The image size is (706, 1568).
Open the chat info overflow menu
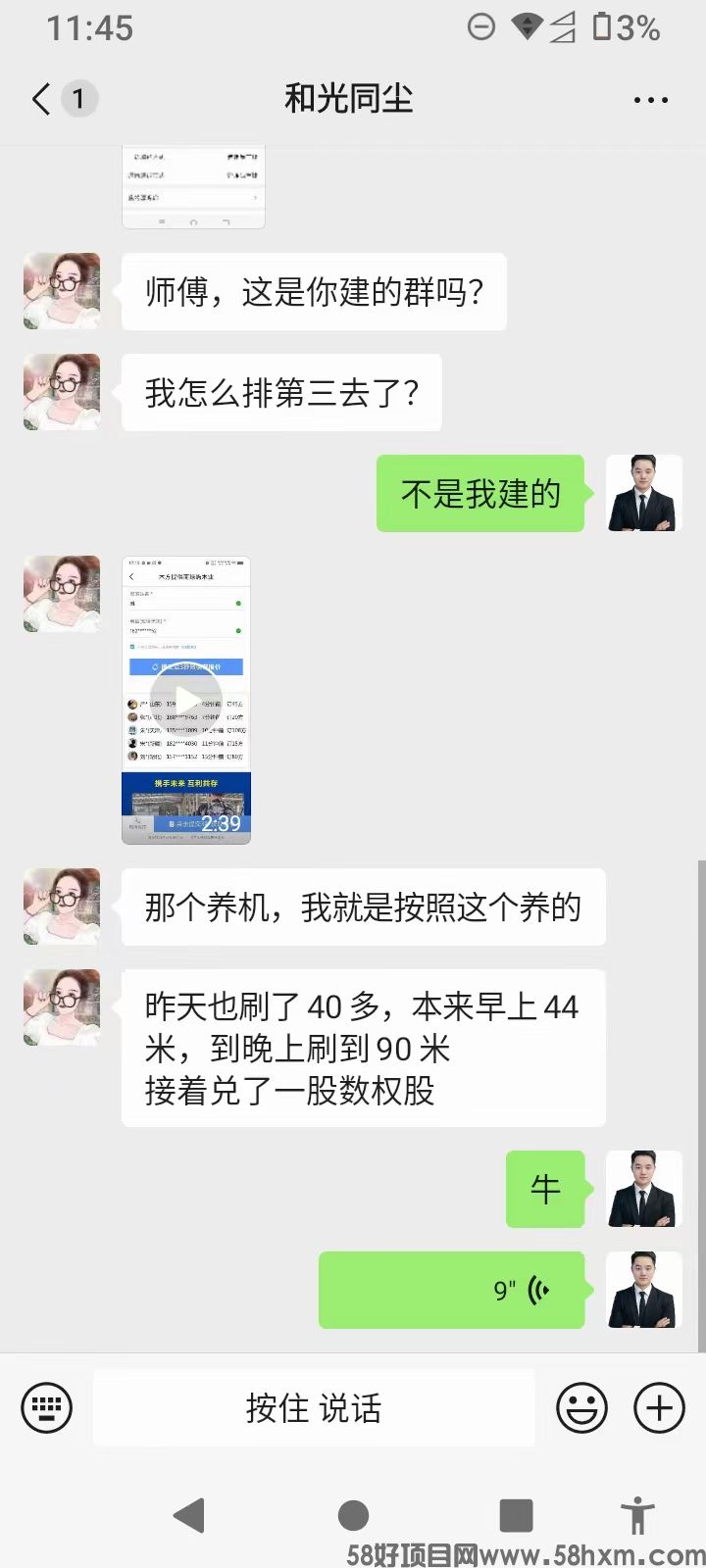pyautogui.click(x=650, y=100)
